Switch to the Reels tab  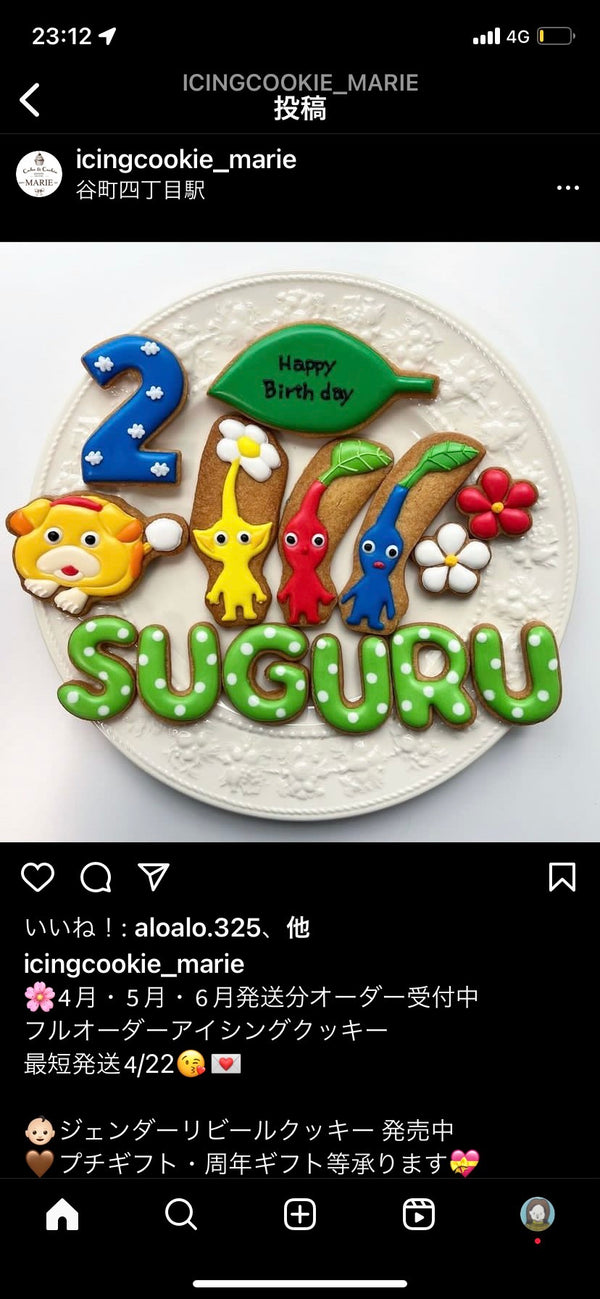[x=419, y=1215]
